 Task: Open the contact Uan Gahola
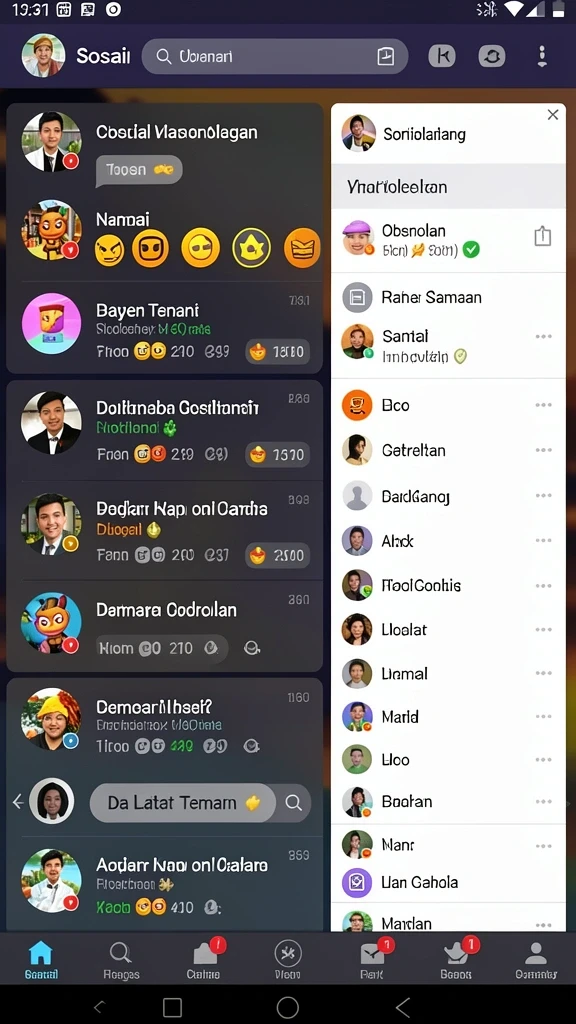coord(448,882)
